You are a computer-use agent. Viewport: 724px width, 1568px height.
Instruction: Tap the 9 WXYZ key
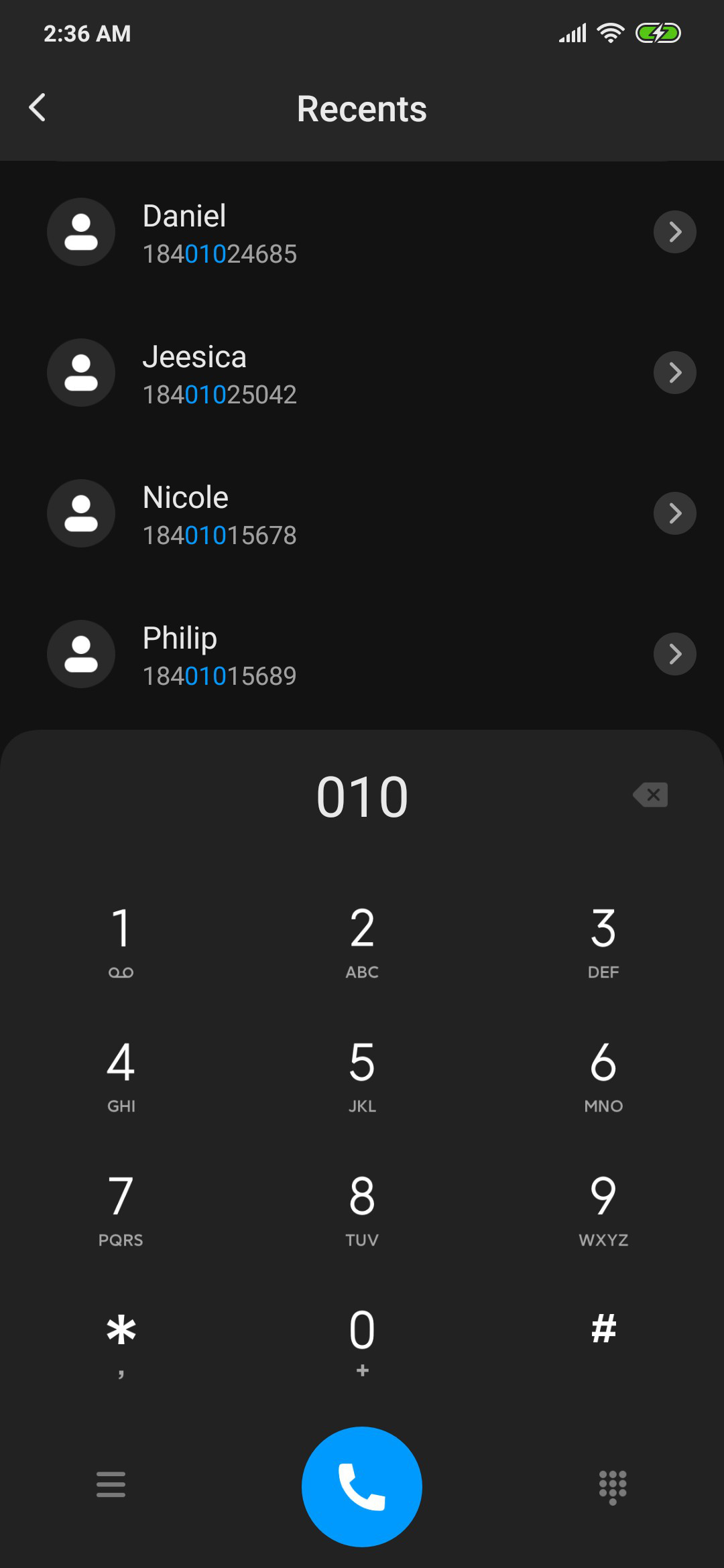click(603, 1207)
